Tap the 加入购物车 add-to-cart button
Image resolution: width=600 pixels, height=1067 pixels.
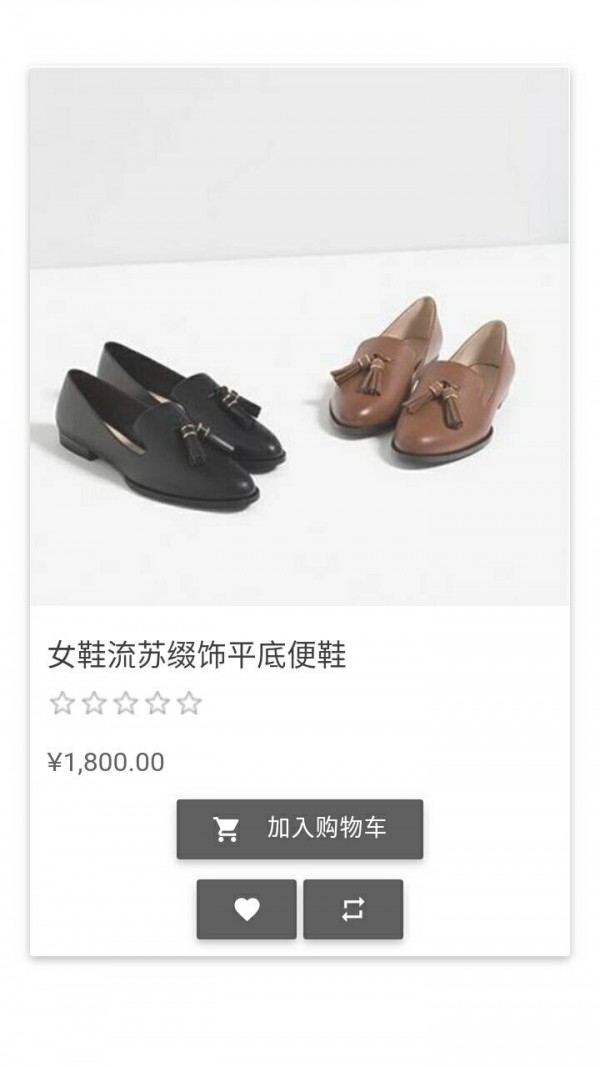tap(299, 829)
